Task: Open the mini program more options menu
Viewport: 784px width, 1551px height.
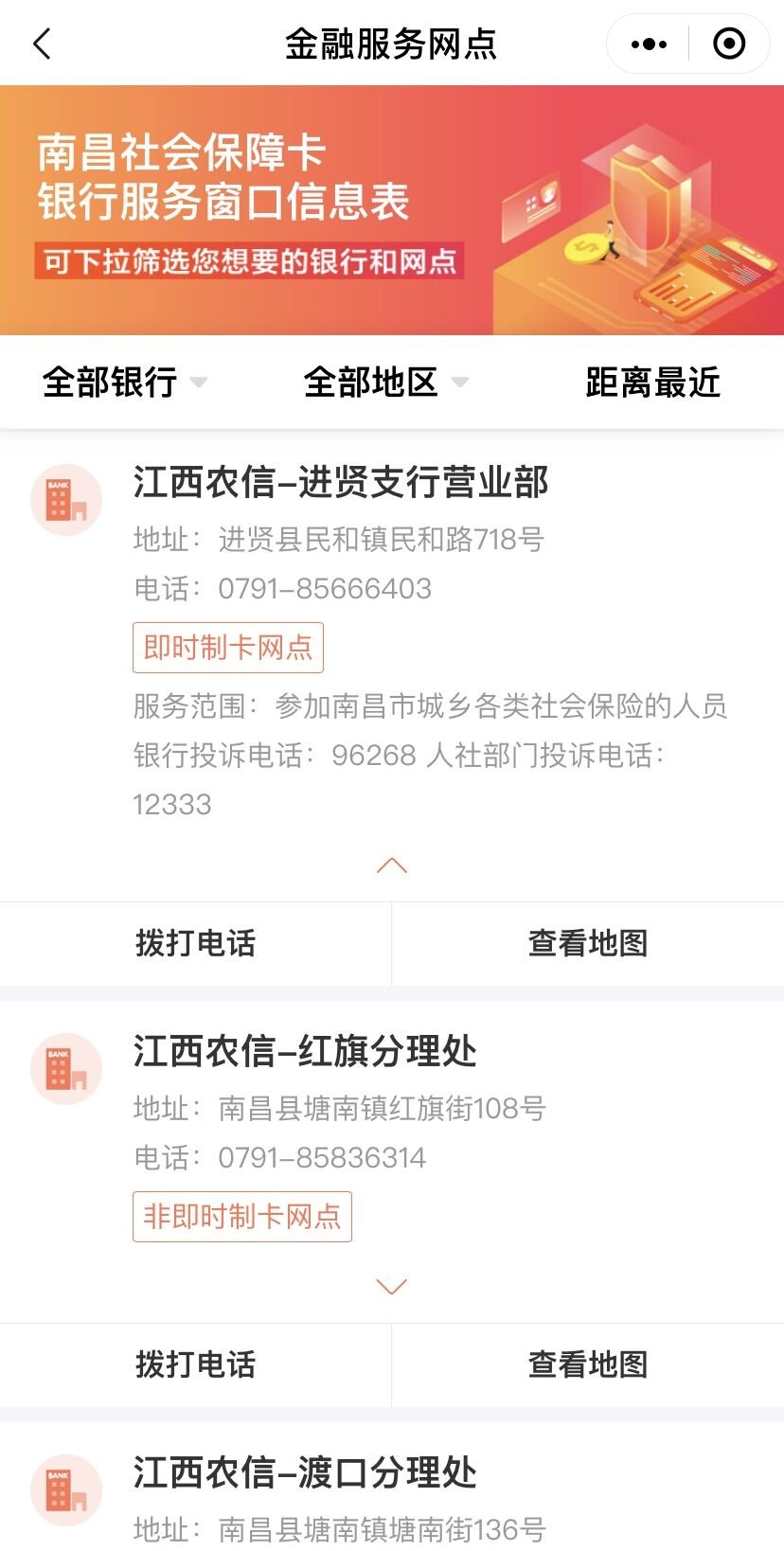Action: click(x=649, y=44)
